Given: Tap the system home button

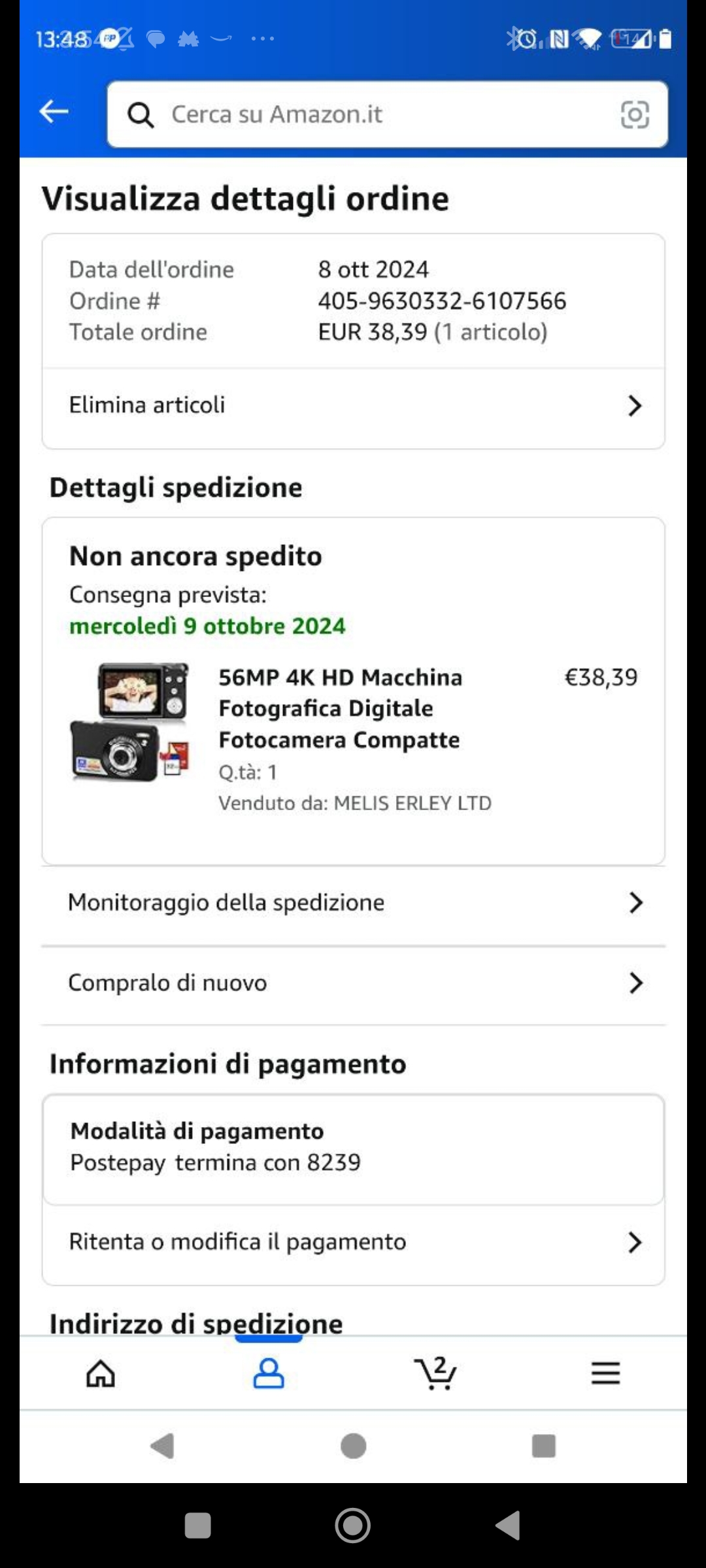Looking at the screenshot, I should (353, 1526).
